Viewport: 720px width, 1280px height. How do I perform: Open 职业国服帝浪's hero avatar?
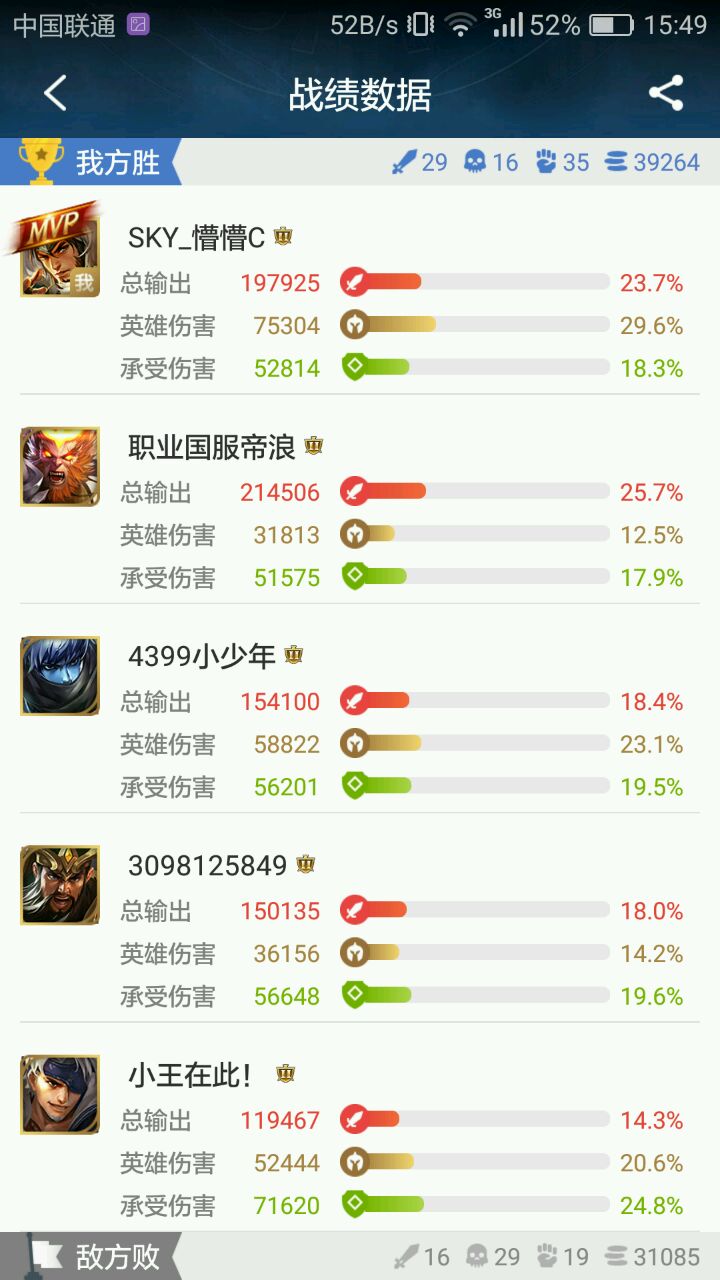click(x=60, y=467)
